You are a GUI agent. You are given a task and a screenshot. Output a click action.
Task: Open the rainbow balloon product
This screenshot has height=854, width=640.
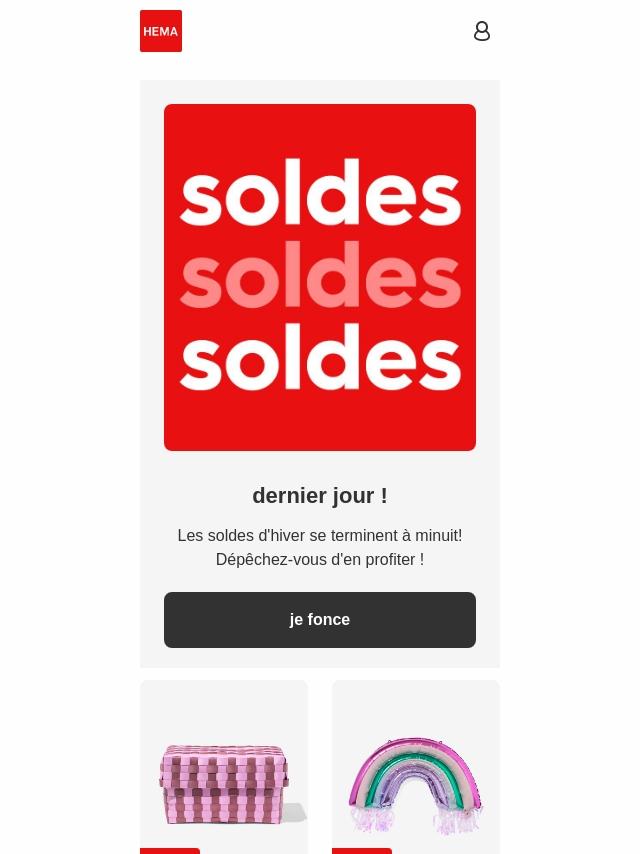point(416,784)
